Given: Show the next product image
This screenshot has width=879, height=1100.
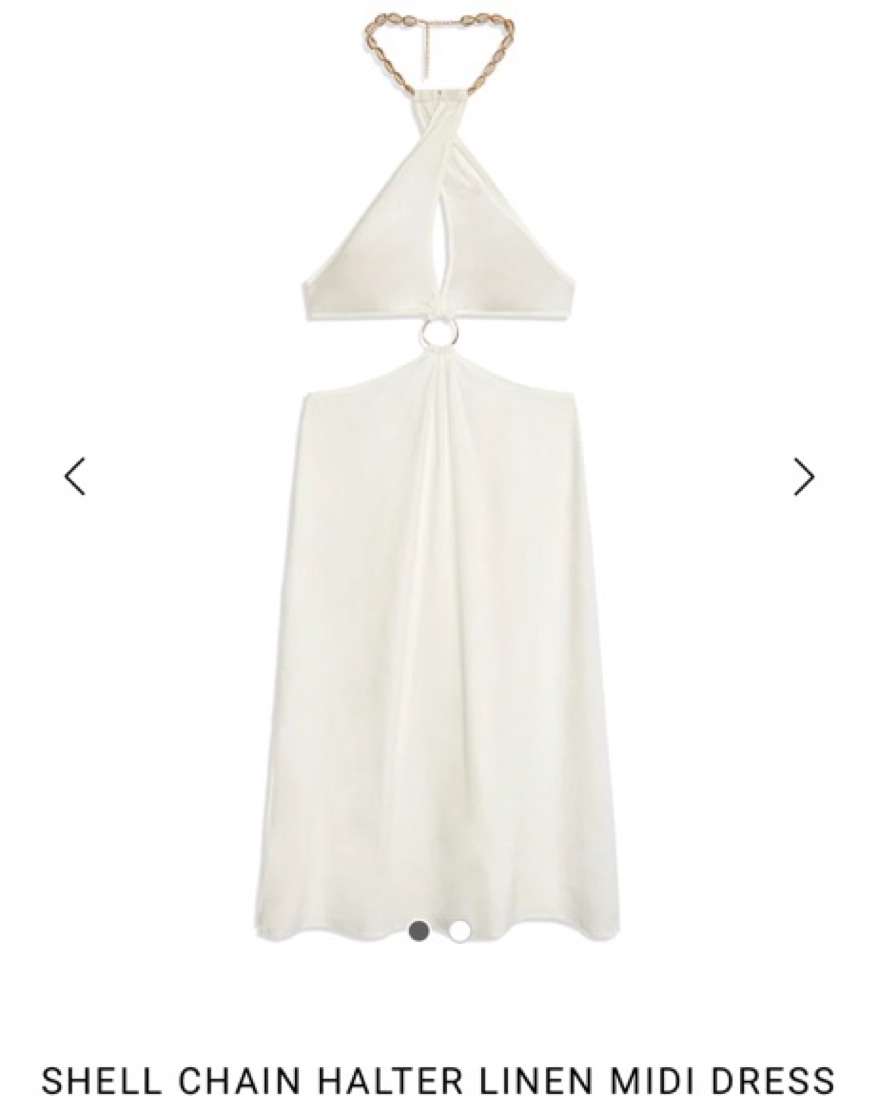Looking at the screenshot, I should click(x=804, y=476).
